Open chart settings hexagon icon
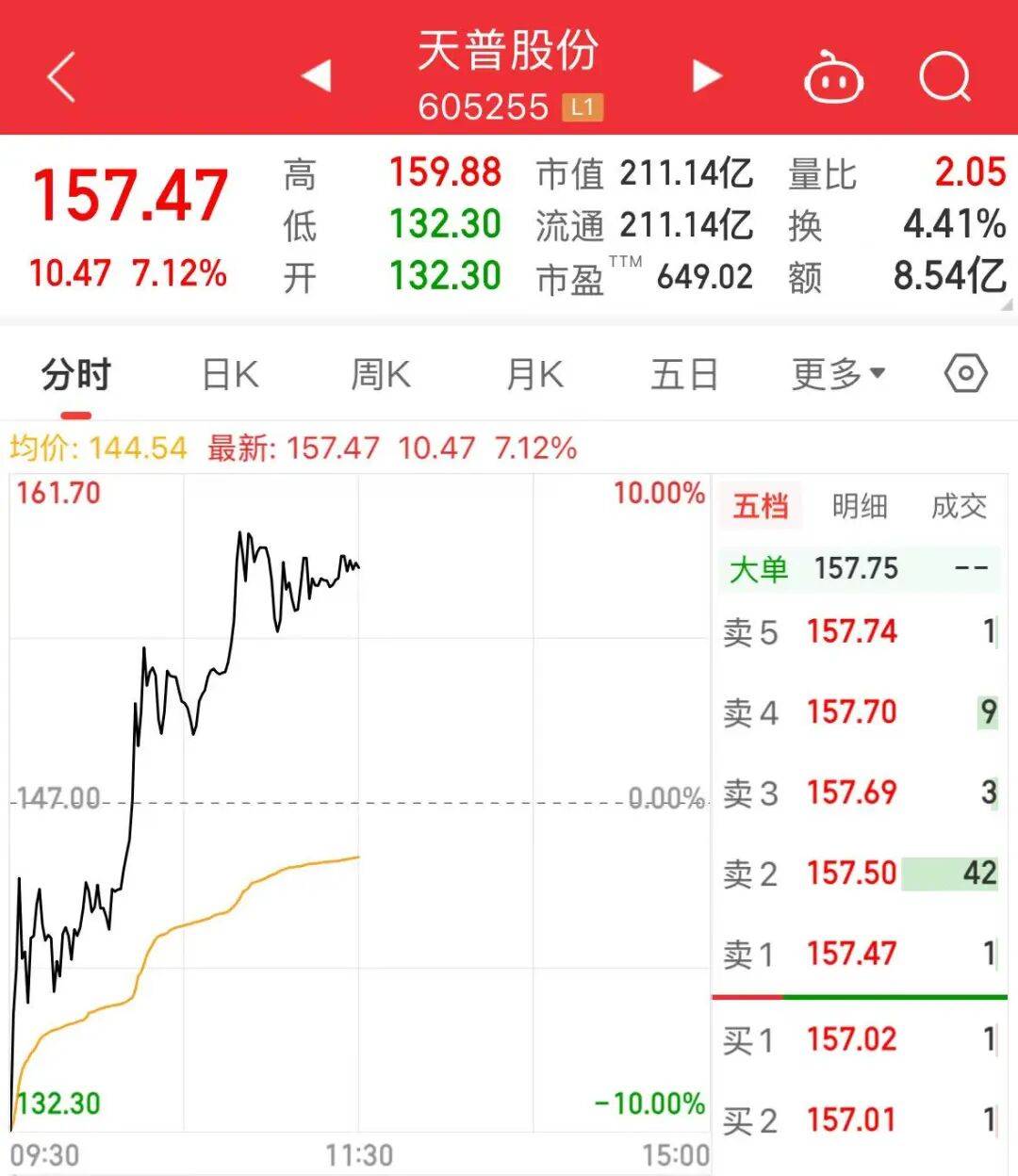This screenshot has height=1176, width=1018. pos(965,374)
